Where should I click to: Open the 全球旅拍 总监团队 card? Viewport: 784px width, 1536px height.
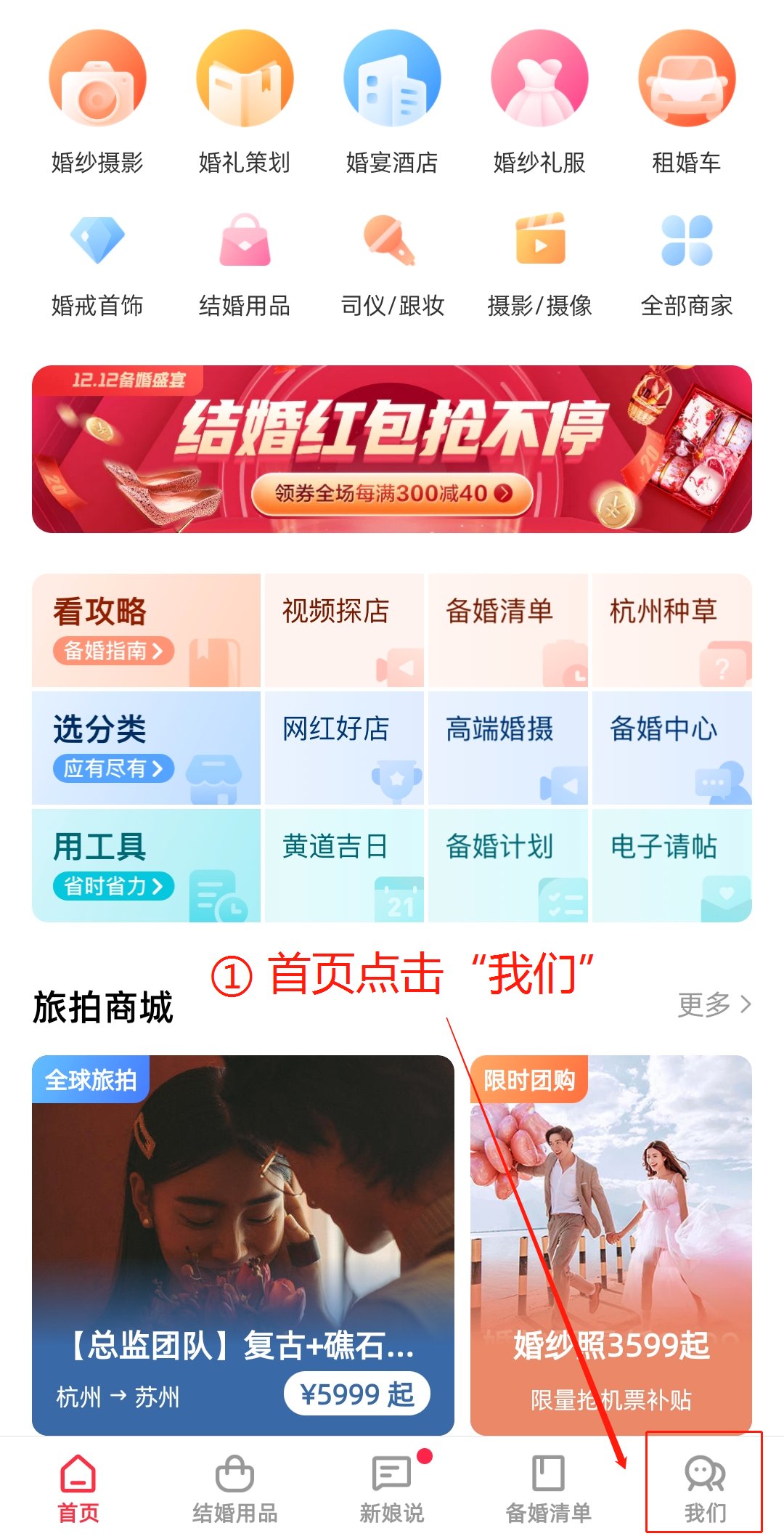(x=243, y=1245)
